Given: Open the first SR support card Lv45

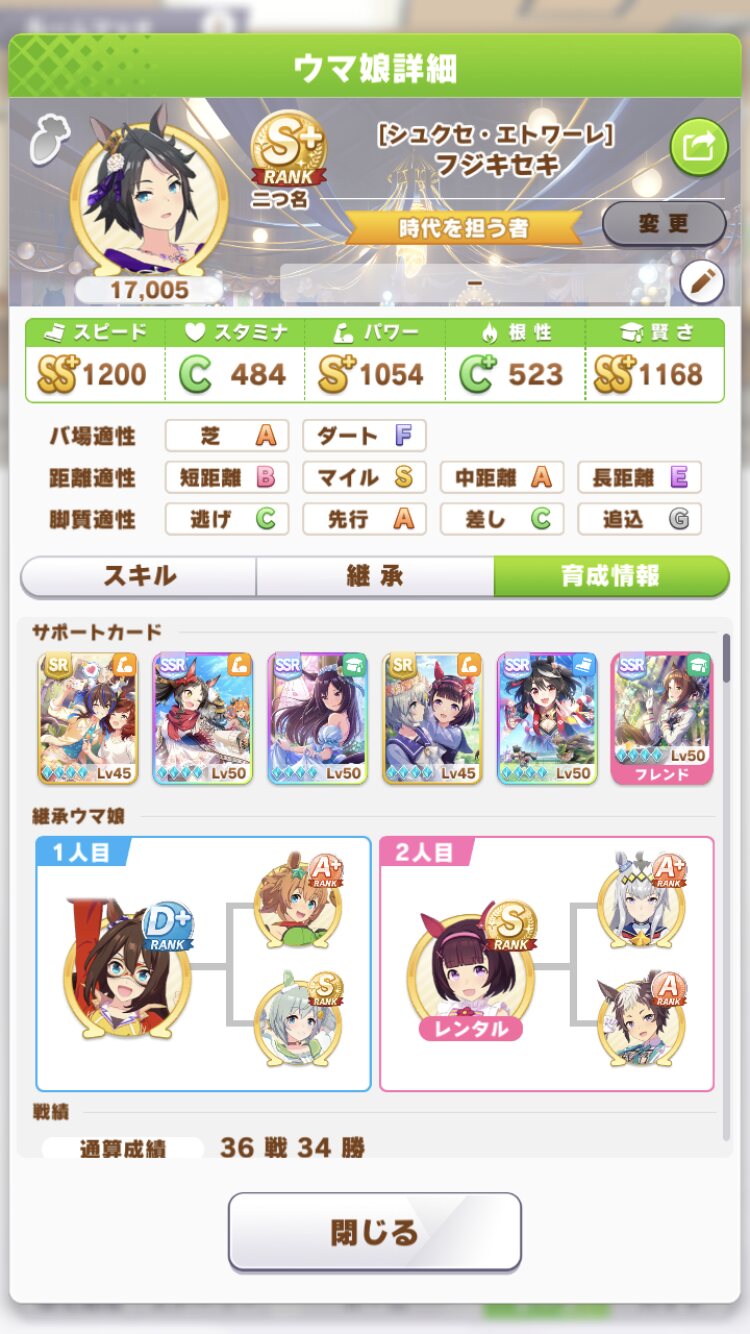Looking at the screenshot, I should (88, 718).
